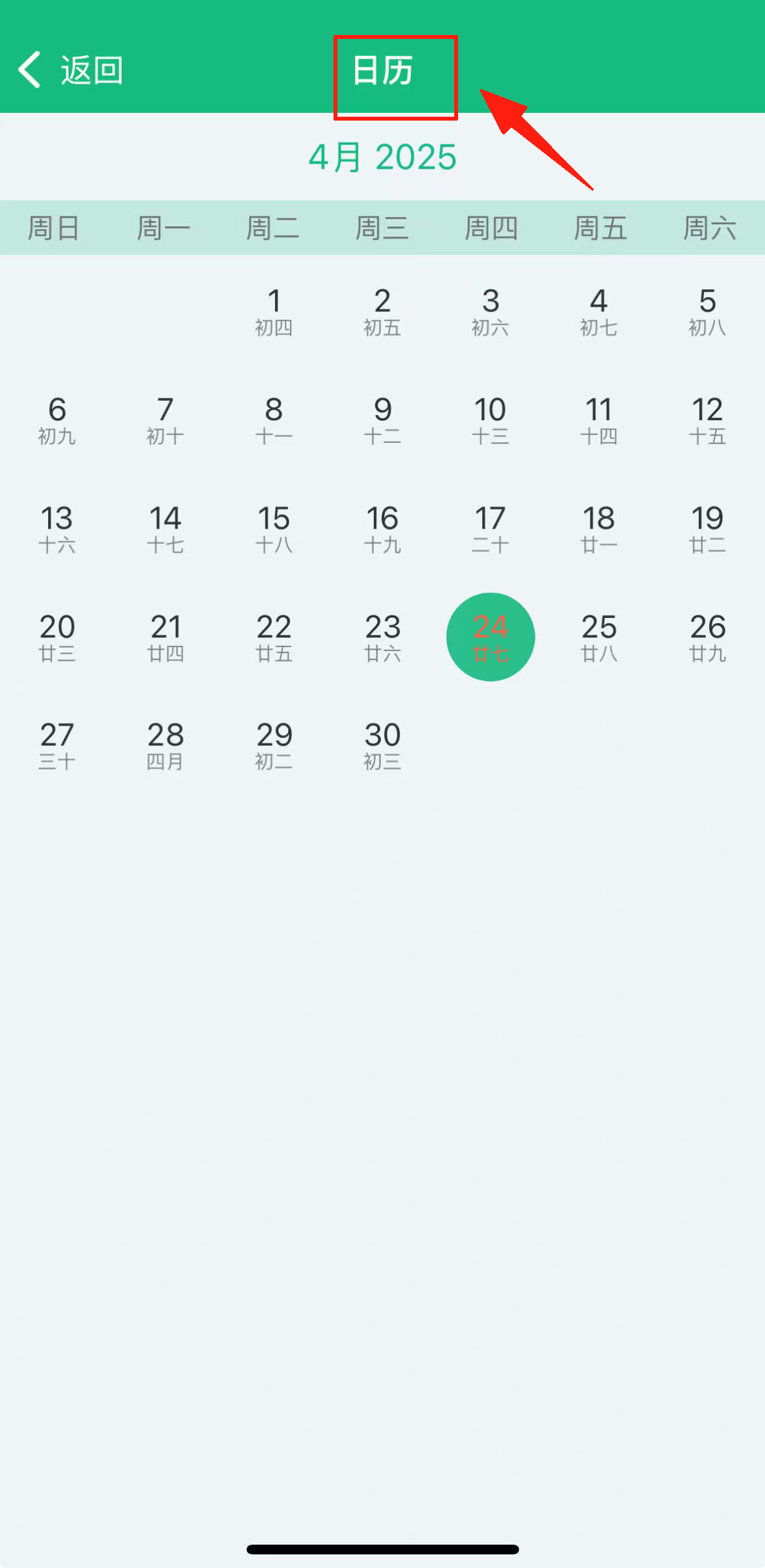Tap highlighted today date 24

(x=491, y=637)
